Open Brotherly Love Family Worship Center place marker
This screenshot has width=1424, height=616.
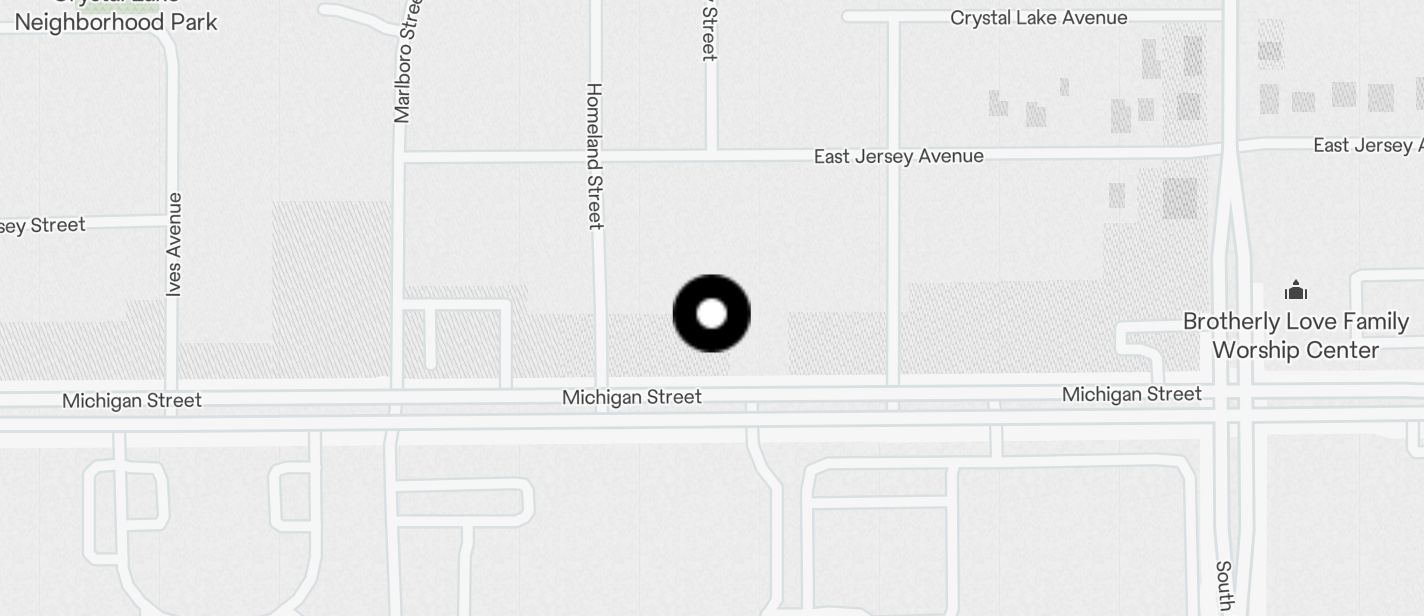pyautogui.click(x=1296, y=291)
